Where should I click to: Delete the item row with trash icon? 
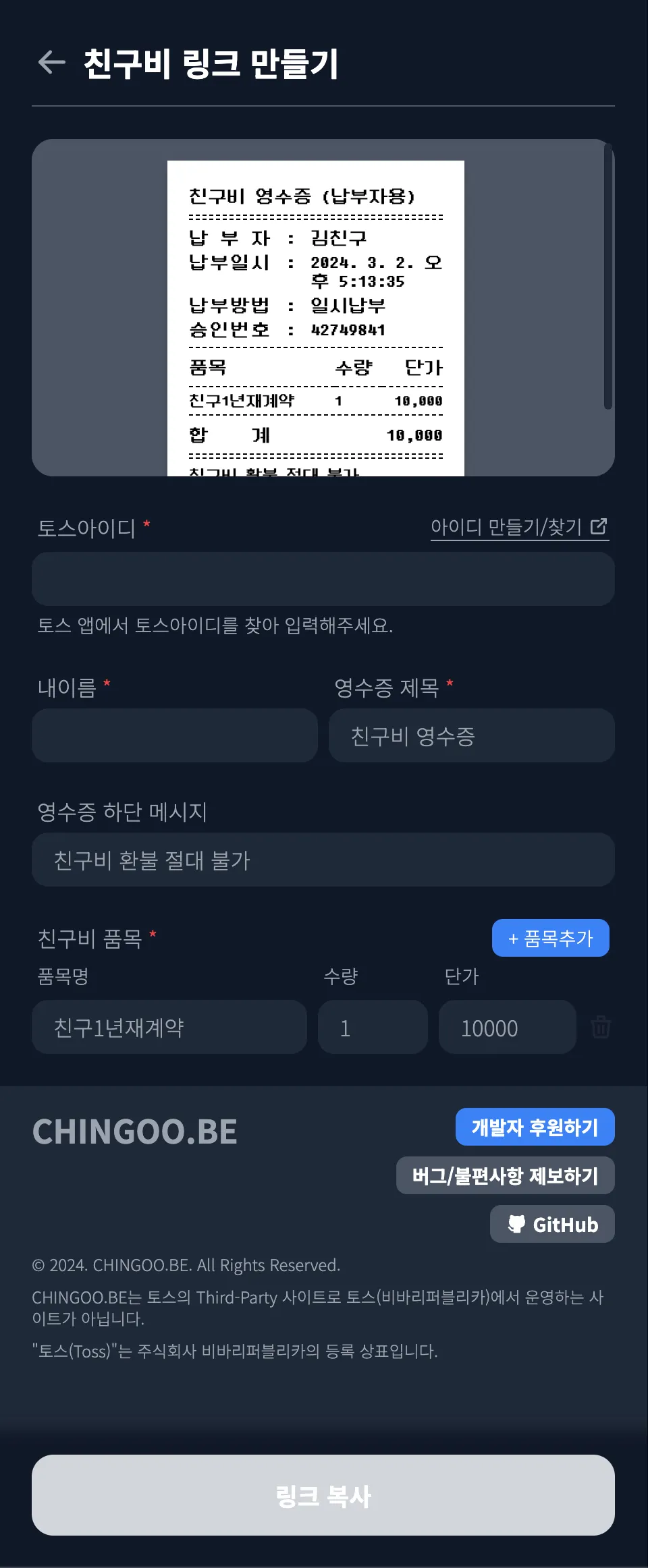coord(601,1027)
